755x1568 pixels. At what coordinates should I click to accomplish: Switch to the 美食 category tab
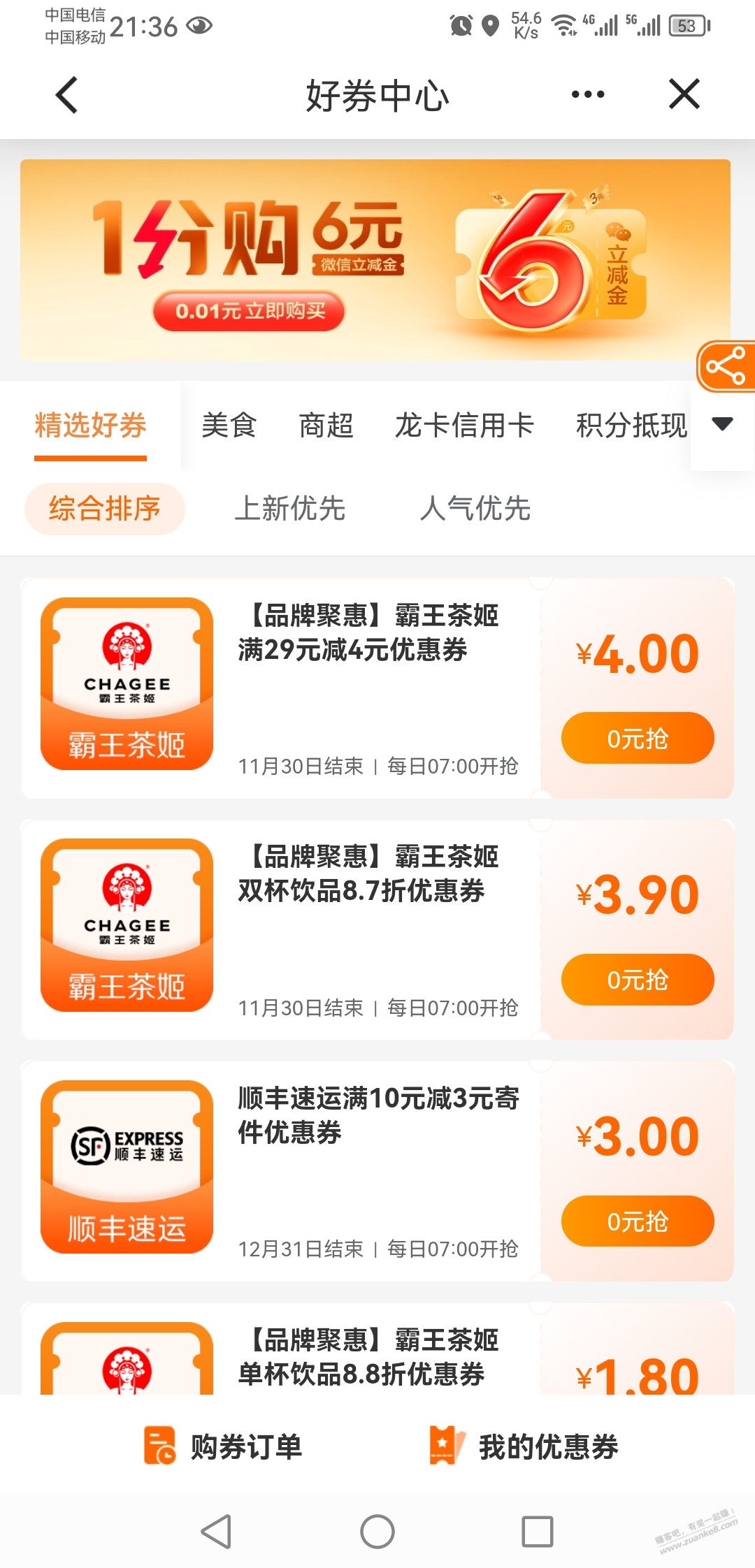tap(229, 426)
